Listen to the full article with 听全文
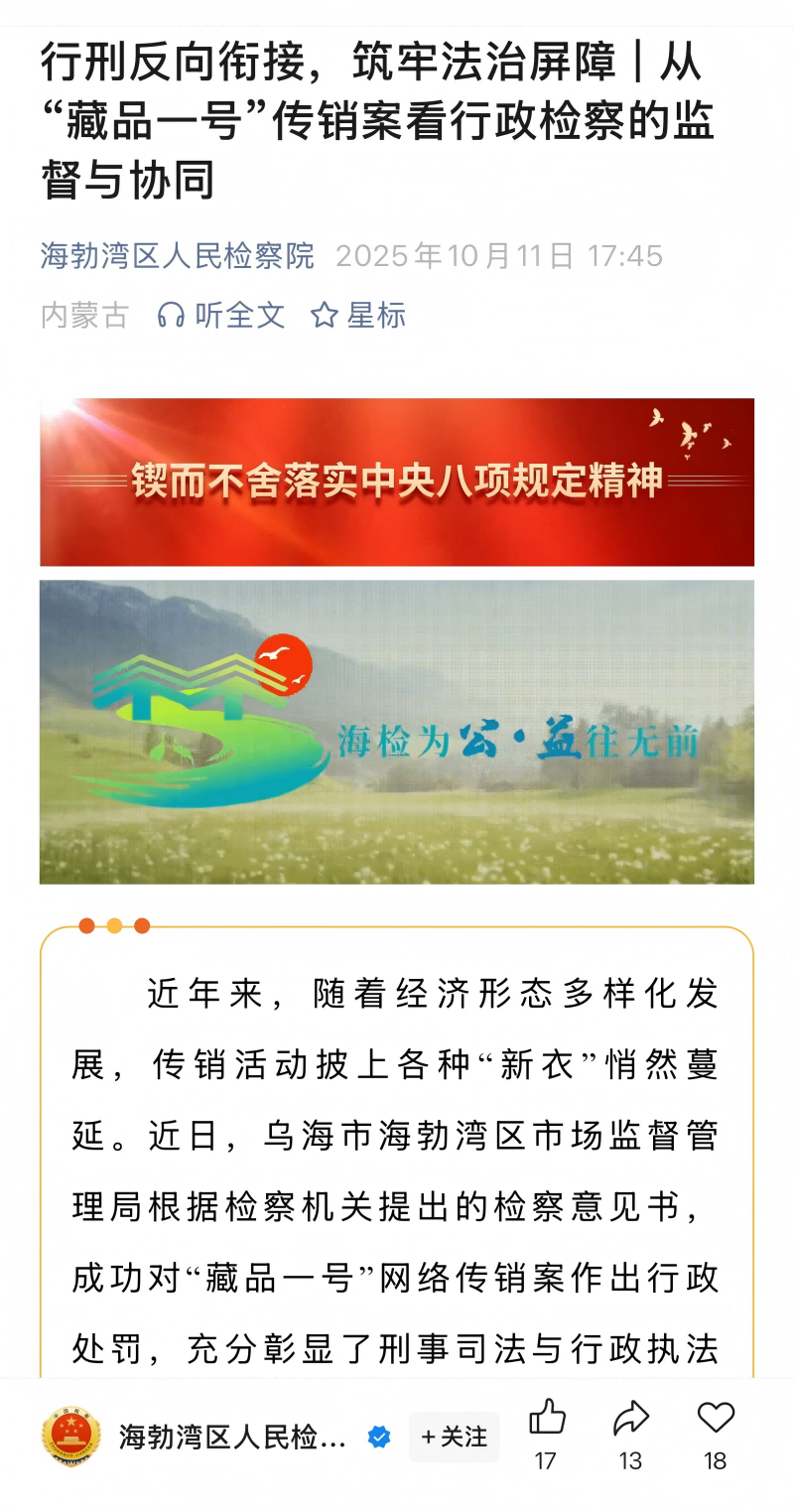This screenshot has width=794, height=1512. pos(221,316)
